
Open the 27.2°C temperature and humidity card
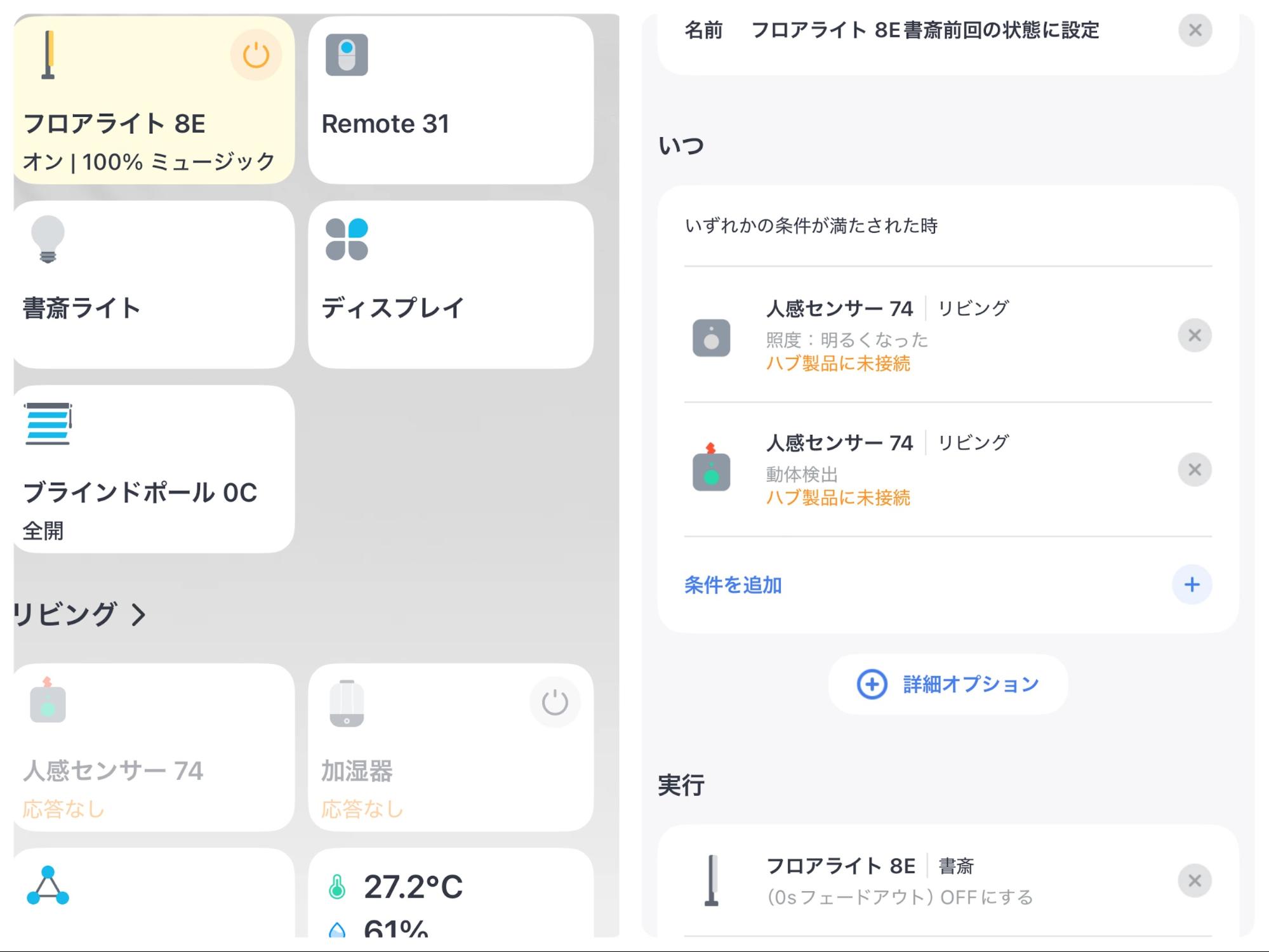click(x=450, y=895)
